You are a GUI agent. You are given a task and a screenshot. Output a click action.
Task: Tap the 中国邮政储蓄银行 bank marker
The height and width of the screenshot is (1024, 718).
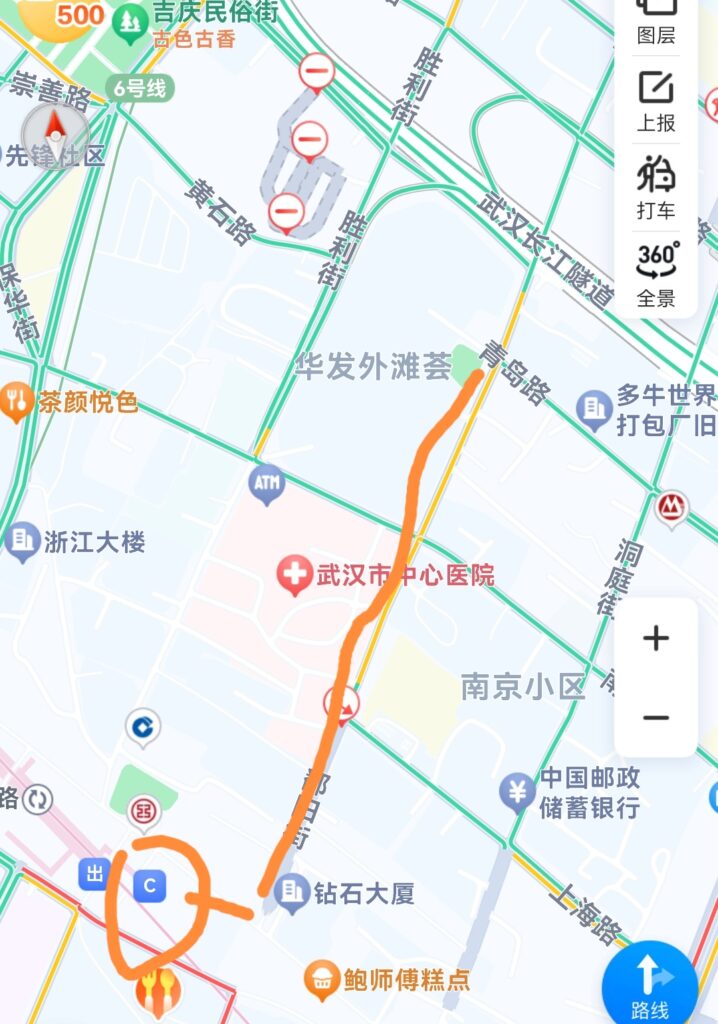[517, 792]
